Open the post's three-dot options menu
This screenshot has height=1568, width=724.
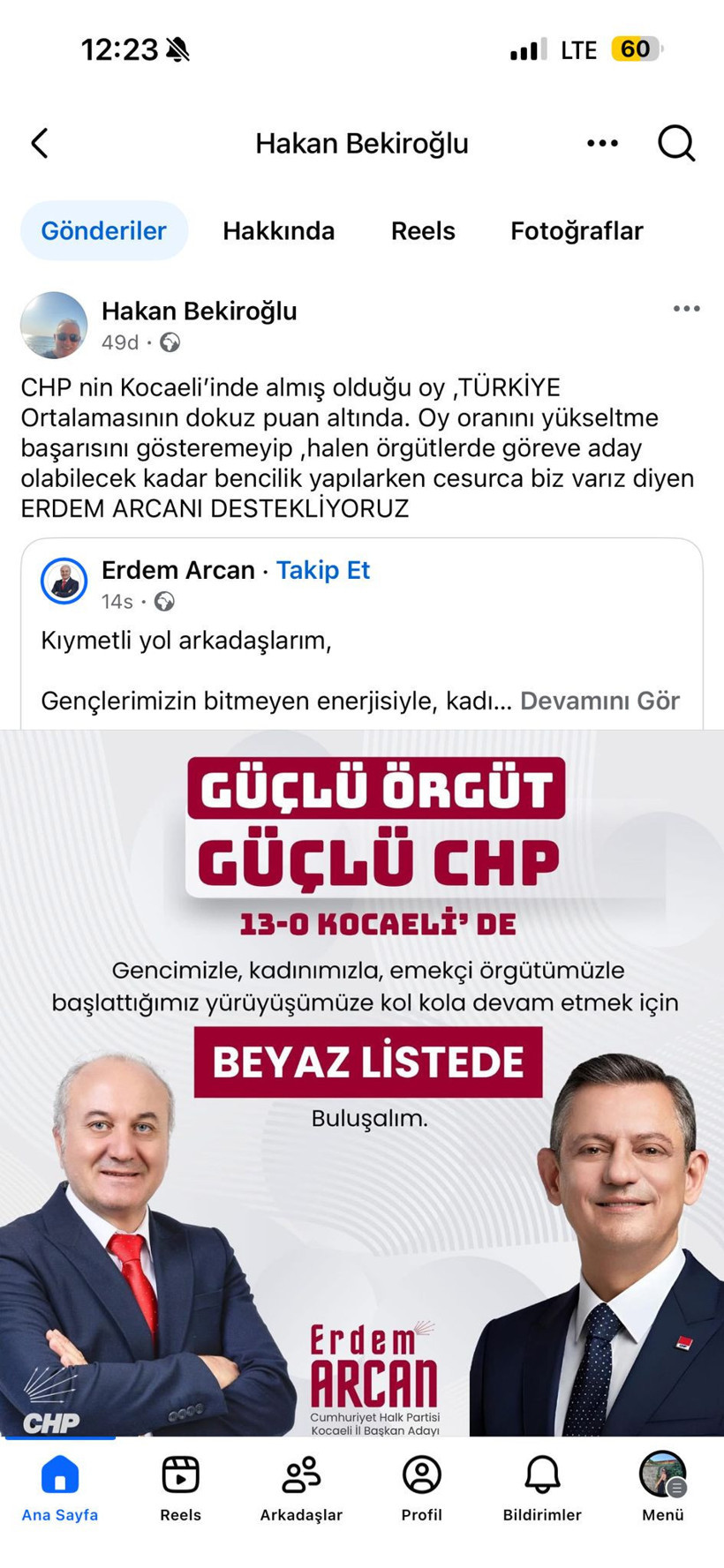pyautogui.click(x=686, y=309)
